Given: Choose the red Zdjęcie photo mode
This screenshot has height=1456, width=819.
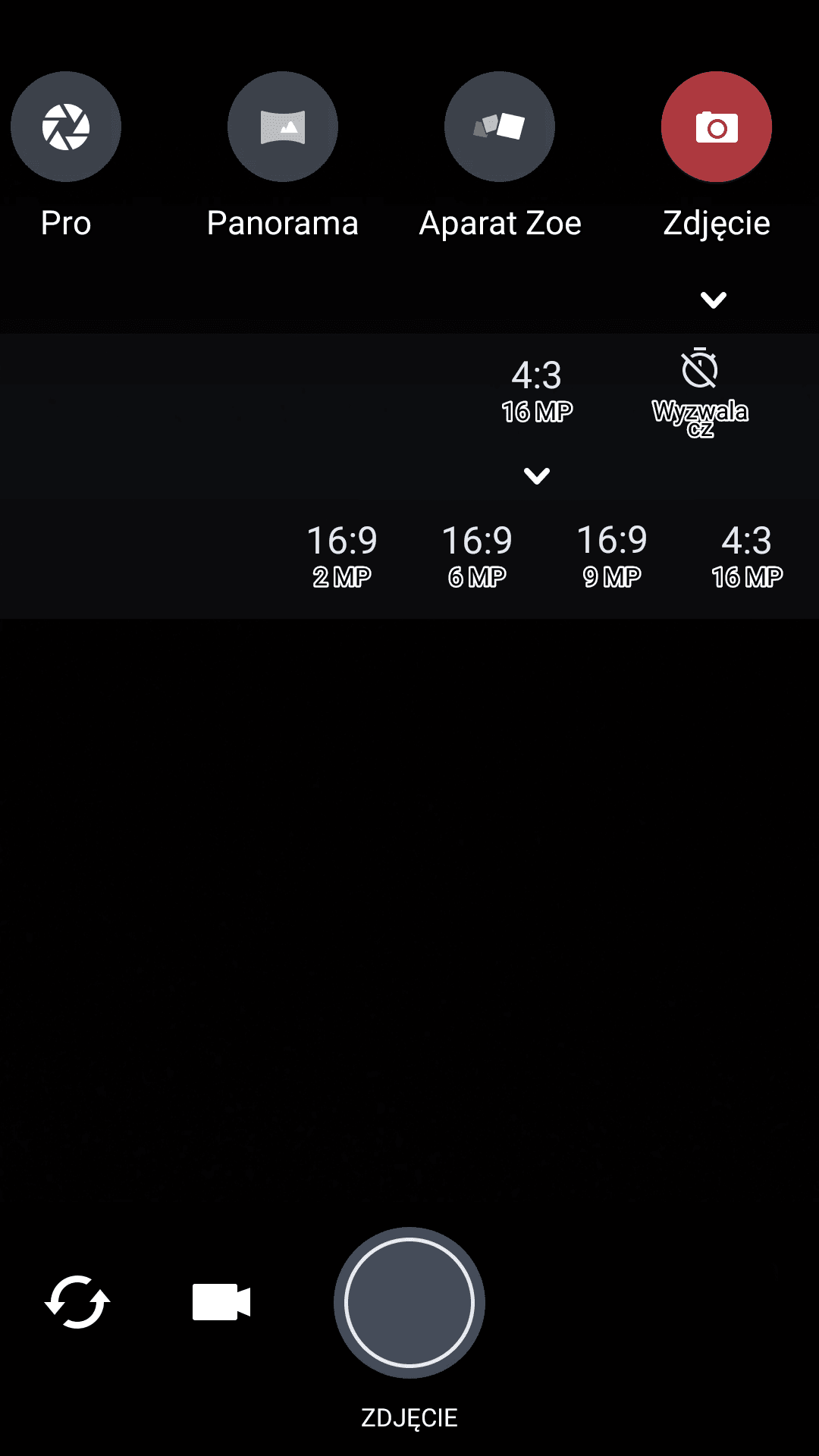Looking at the screenshot, I should [x=717, y=127].
